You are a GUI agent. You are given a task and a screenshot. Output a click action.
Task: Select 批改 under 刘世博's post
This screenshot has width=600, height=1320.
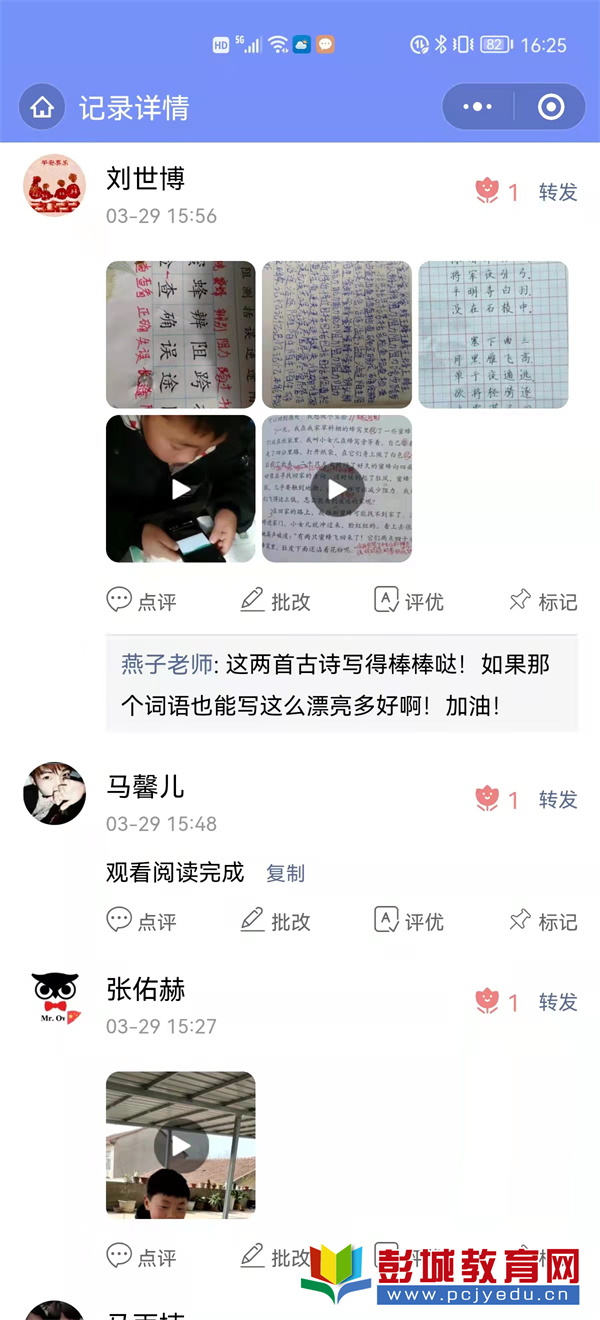coord(276,601)
